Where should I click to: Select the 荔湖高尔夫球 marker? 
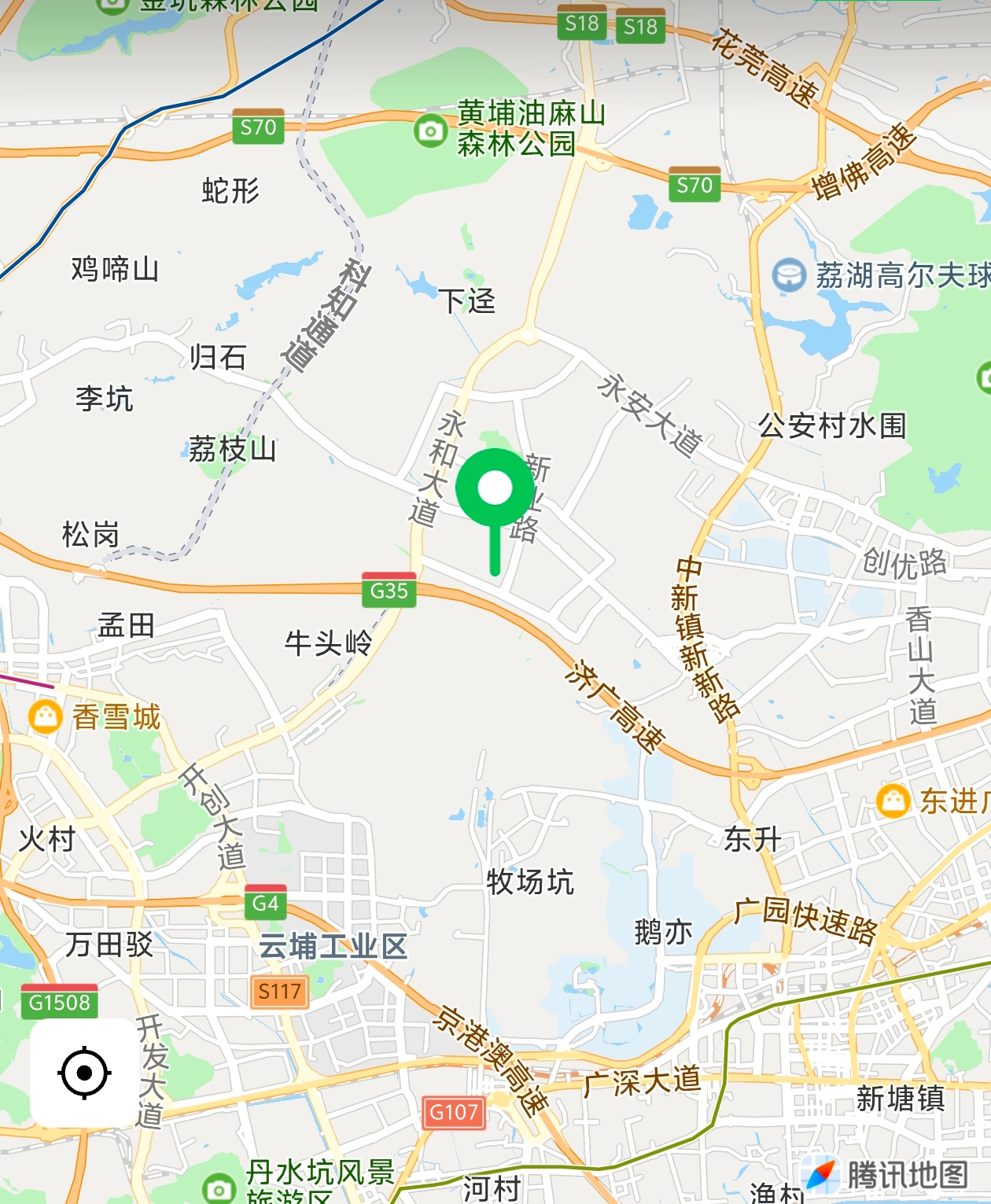coord(789,275)
